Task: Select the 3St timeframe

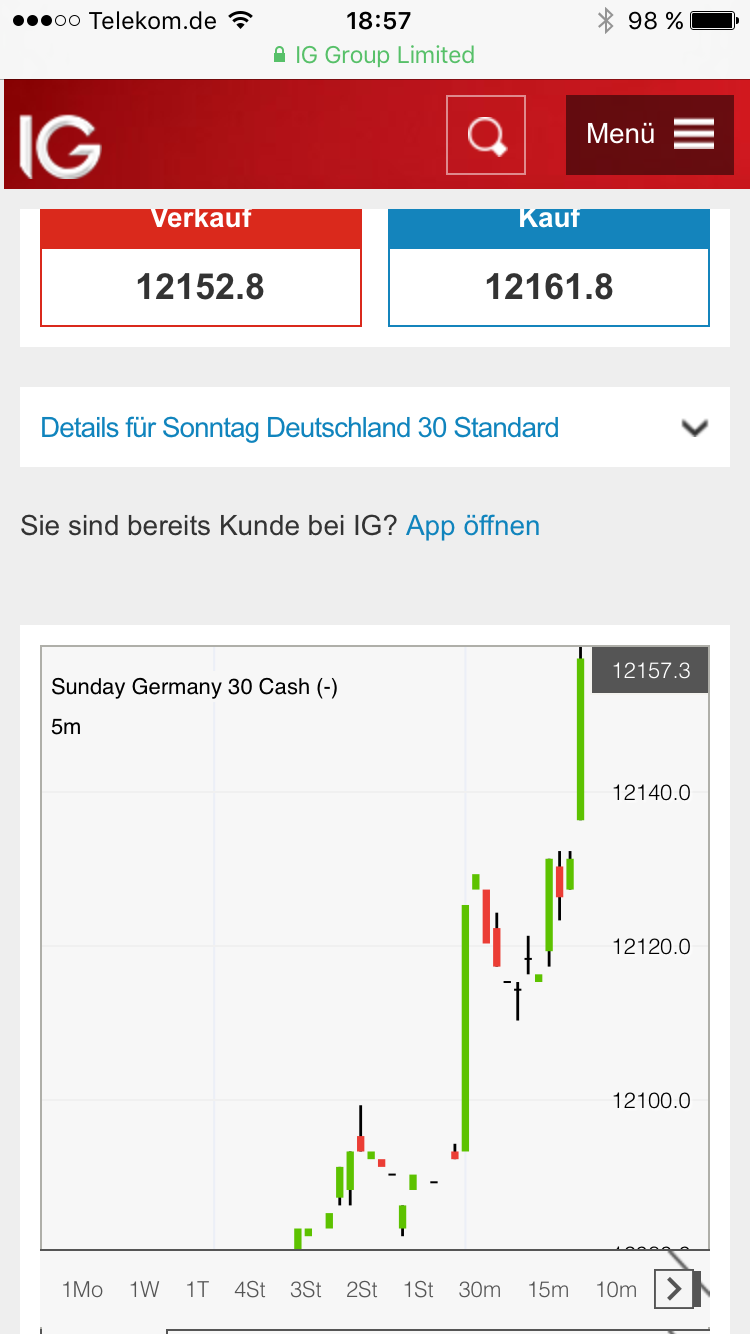Action: 305,1290
